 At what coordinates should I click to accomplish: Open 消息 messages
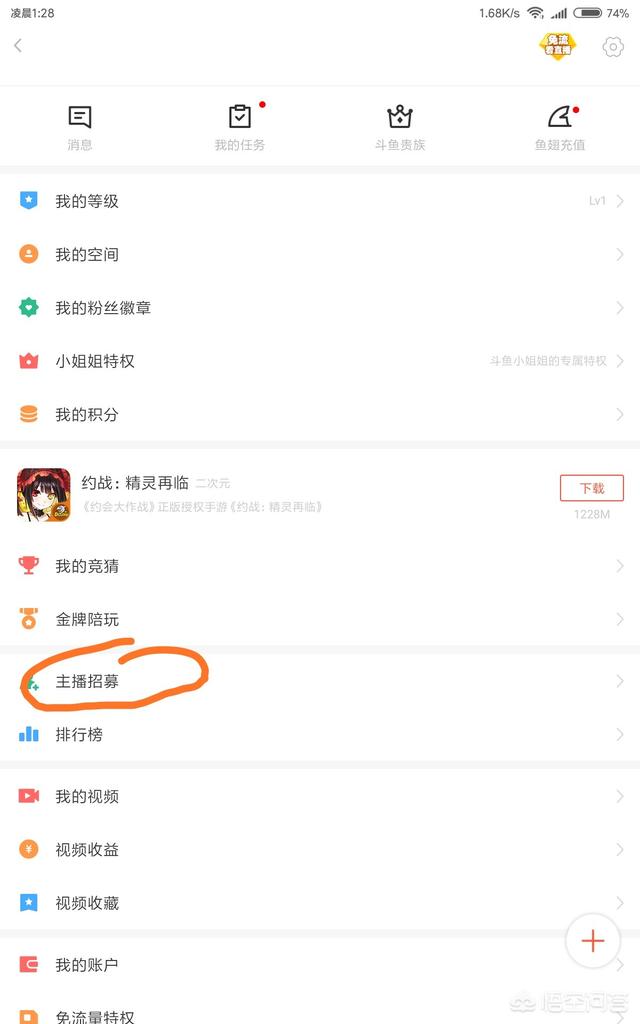[80, 128]
